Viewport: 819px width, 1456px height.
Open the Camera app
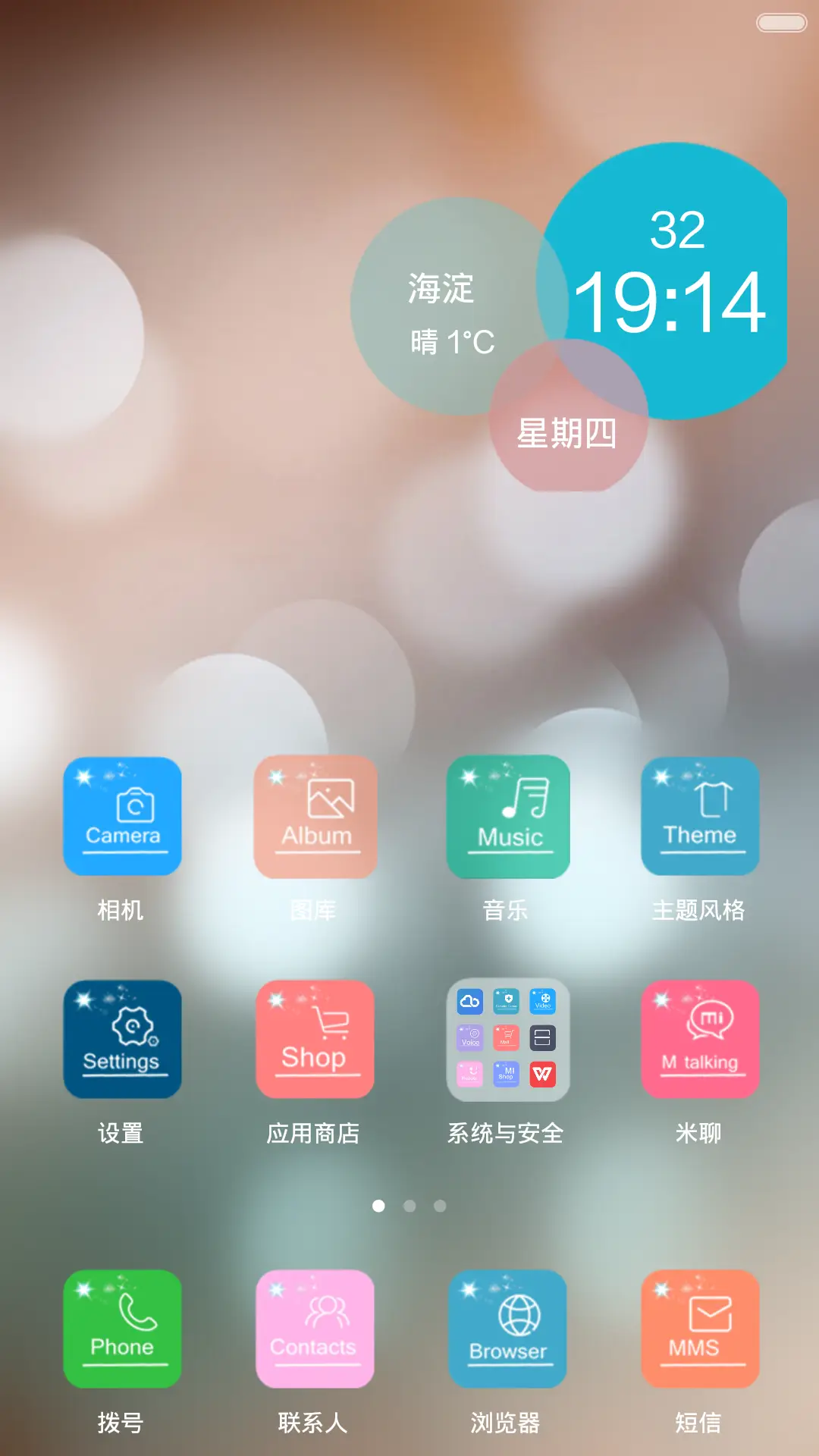pyautogui.click(x=122, y=817)
